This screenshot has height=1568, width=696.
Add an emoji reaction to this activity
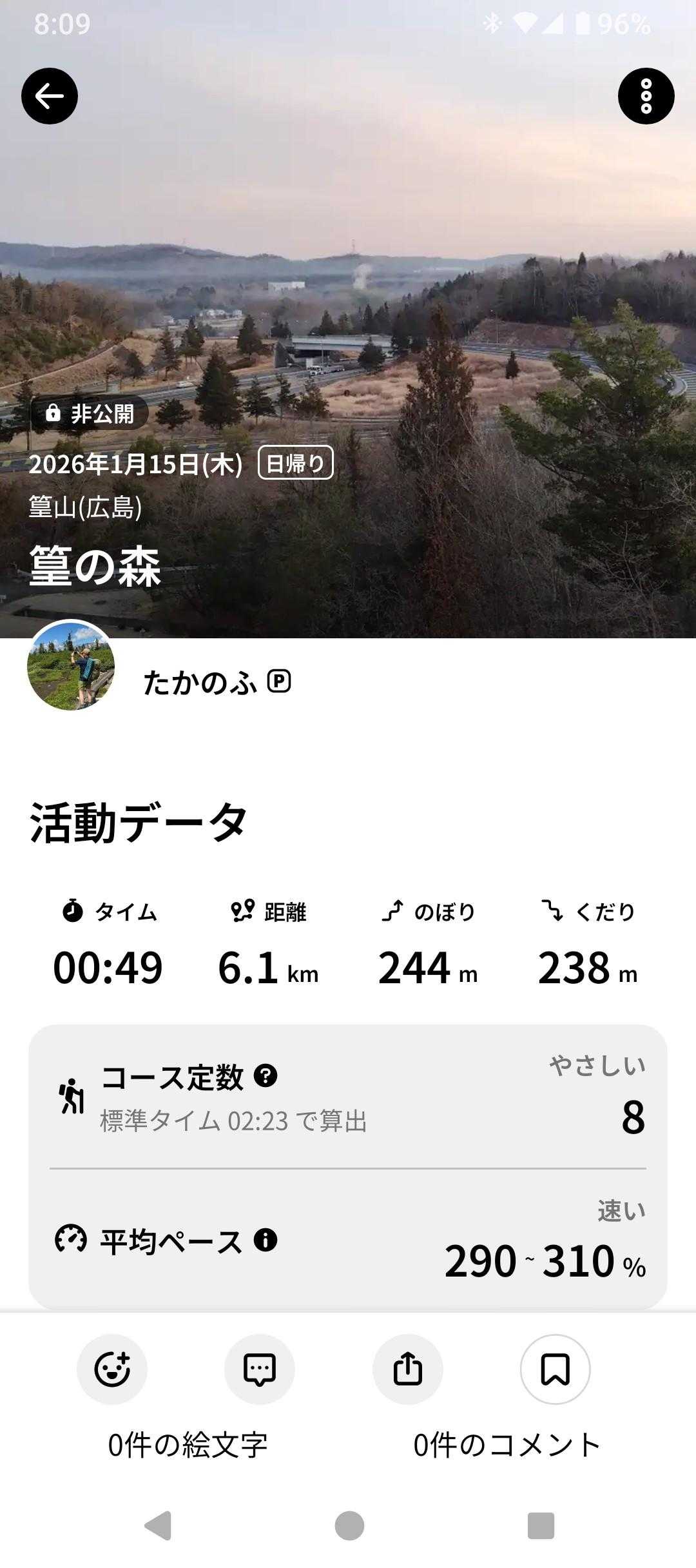(x=112, y=1369)
